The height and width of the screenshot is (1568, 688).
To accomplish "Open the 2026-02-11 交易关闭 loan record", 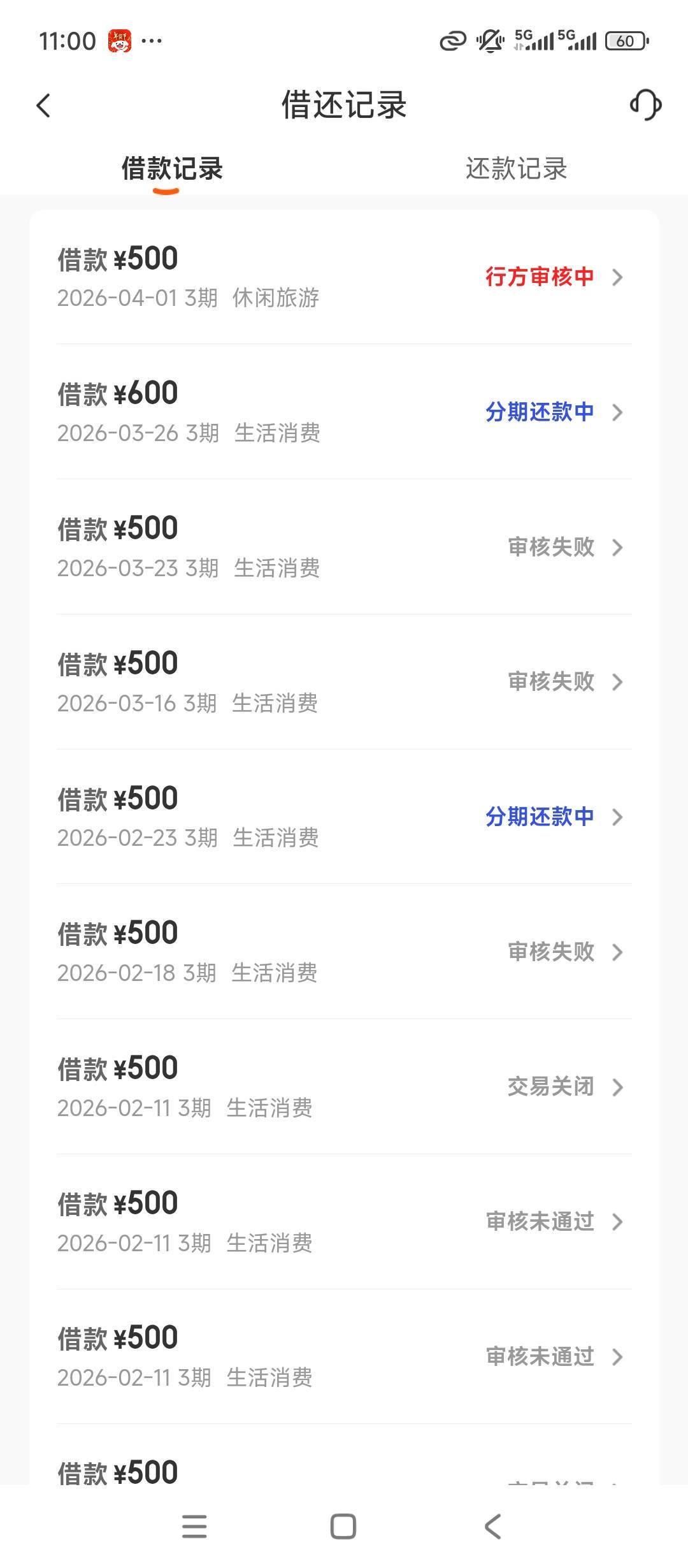I will pos(344,1087).
